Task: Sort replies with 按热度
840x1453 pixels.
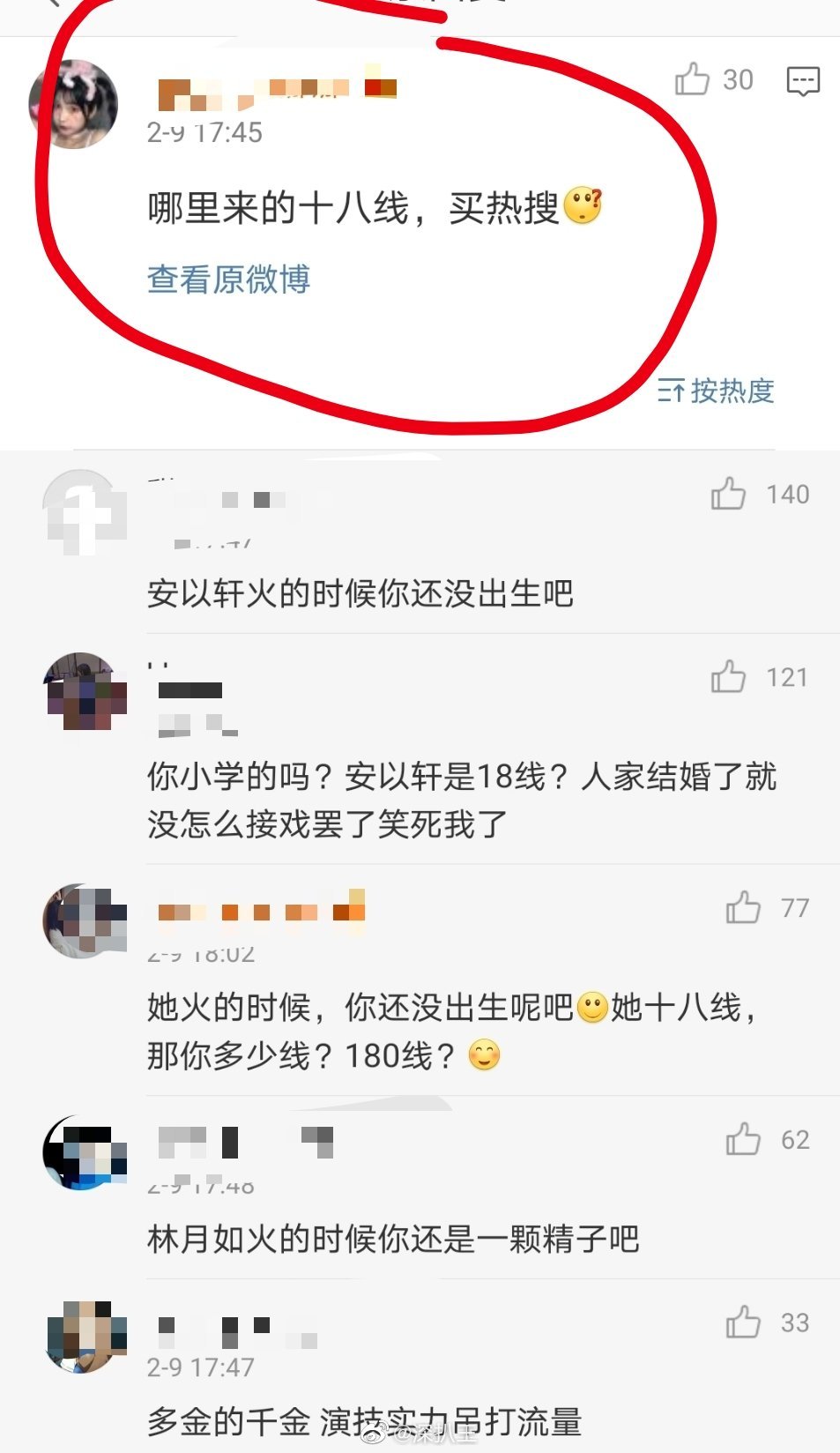Action: click(715, 390)
